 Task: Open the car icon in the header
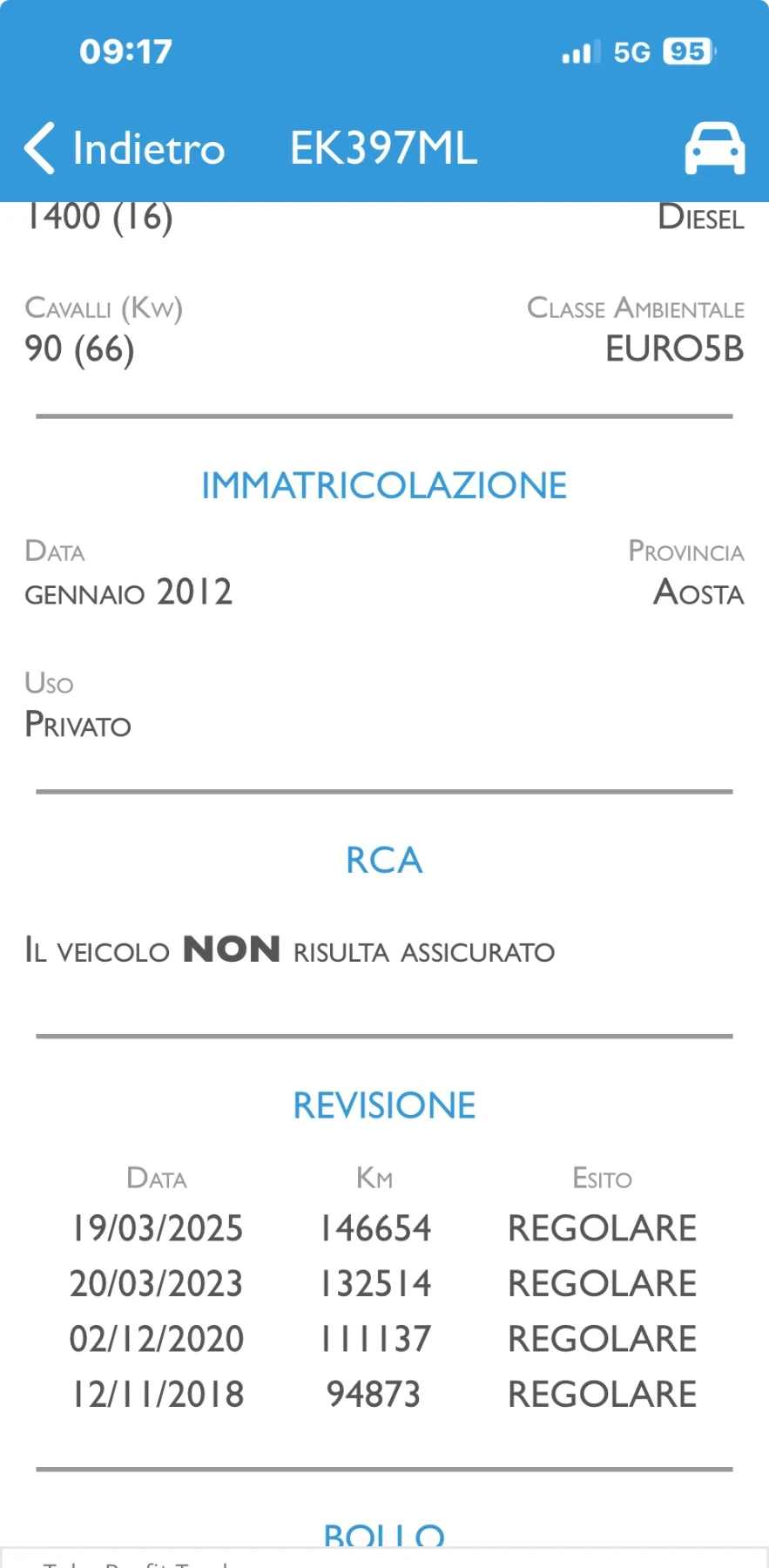(x=714, y=148)
